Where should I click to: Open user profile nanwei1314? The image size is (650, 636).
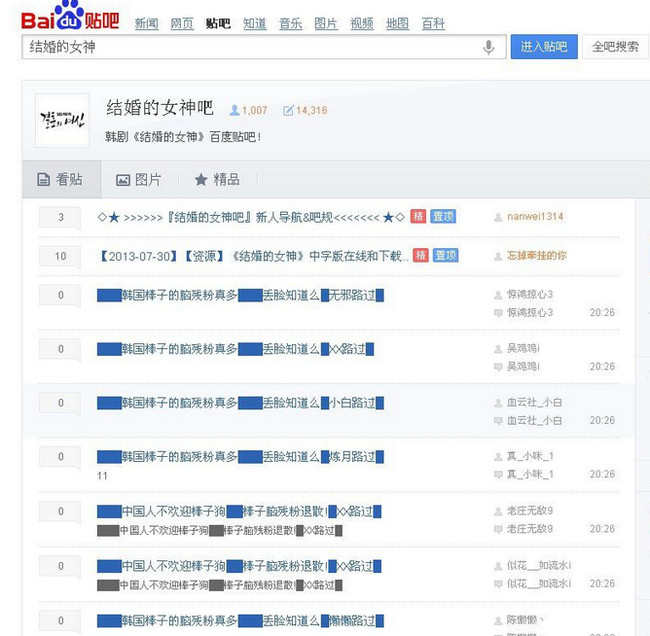pos(535,217)
